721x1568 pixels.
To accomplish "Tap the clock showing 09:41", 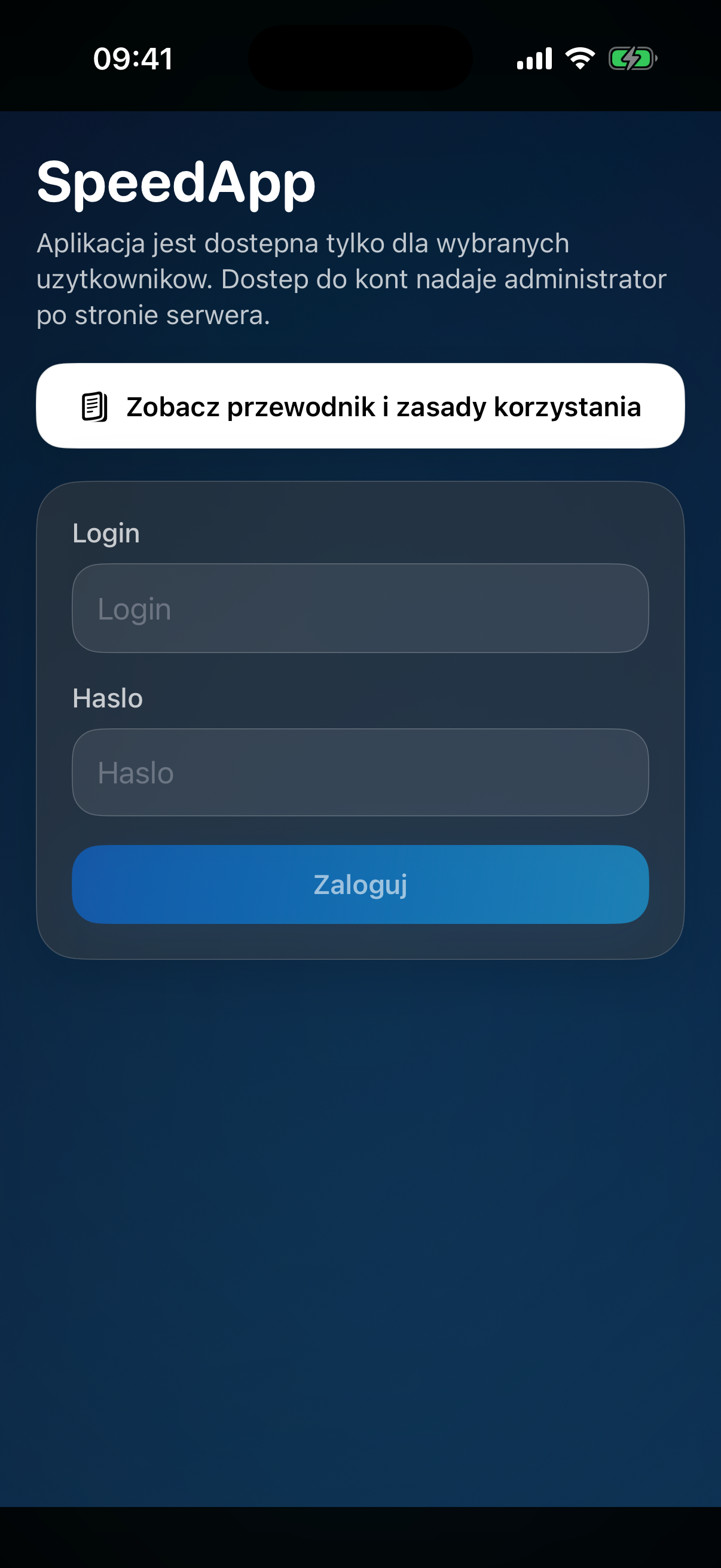I will [133, 58].
